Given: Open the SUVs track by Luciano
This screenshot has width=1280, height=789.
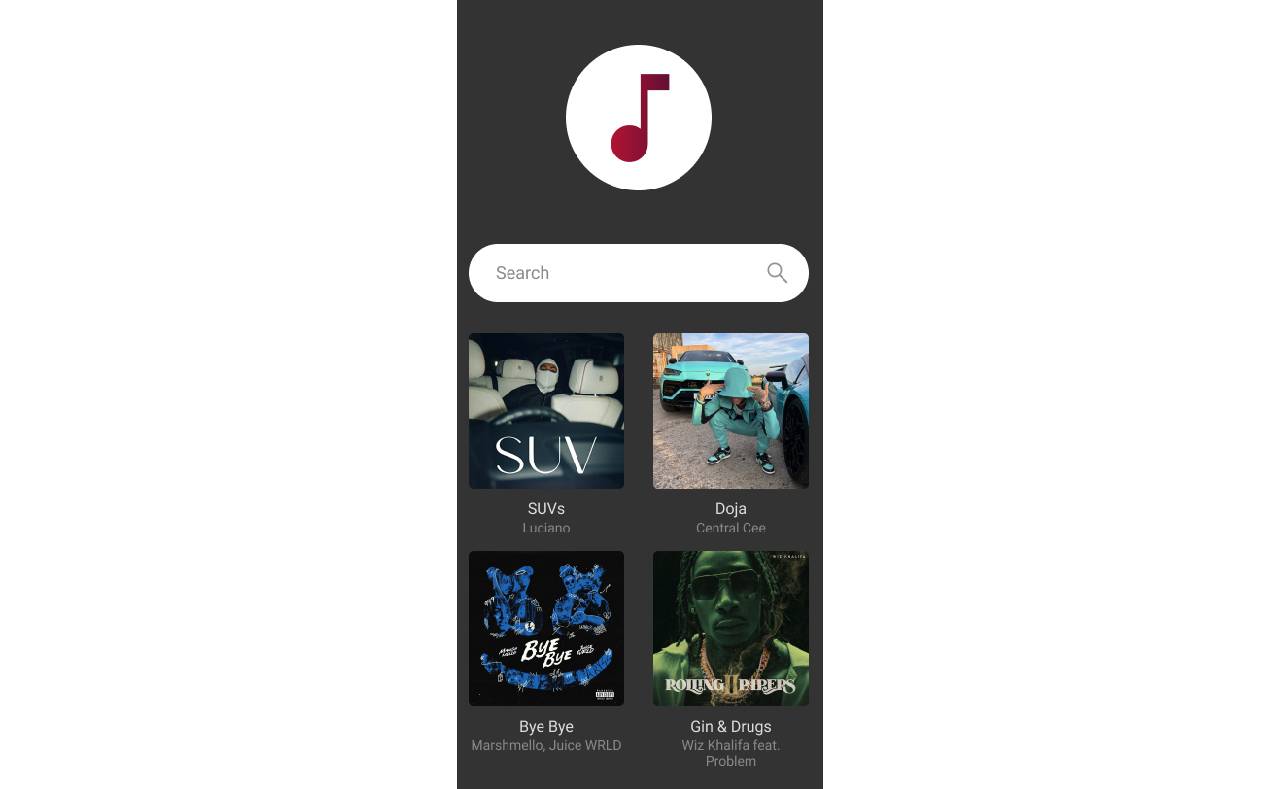Looking at the screenshot, I should (x=546, y=411).
